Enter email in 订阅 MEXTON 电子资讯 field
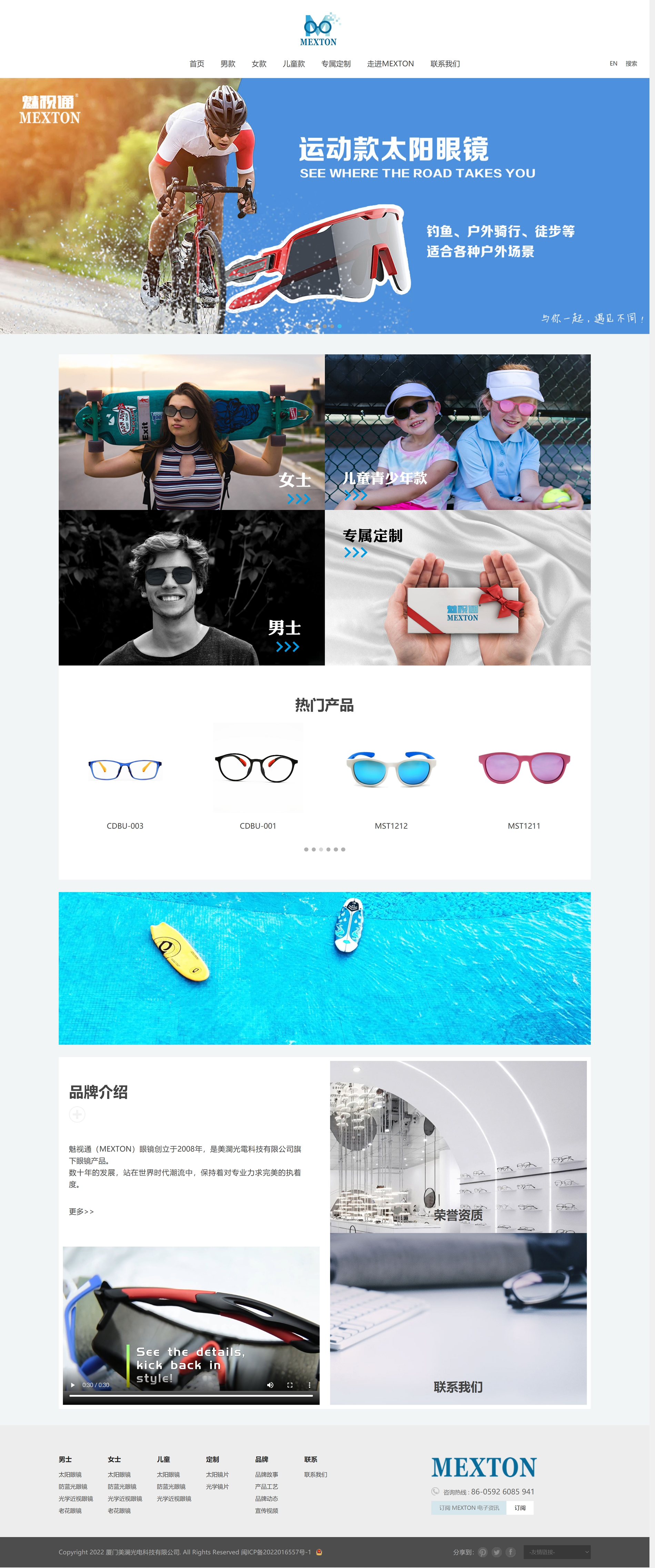The image size is (655, 1568). coord(469,1508)
